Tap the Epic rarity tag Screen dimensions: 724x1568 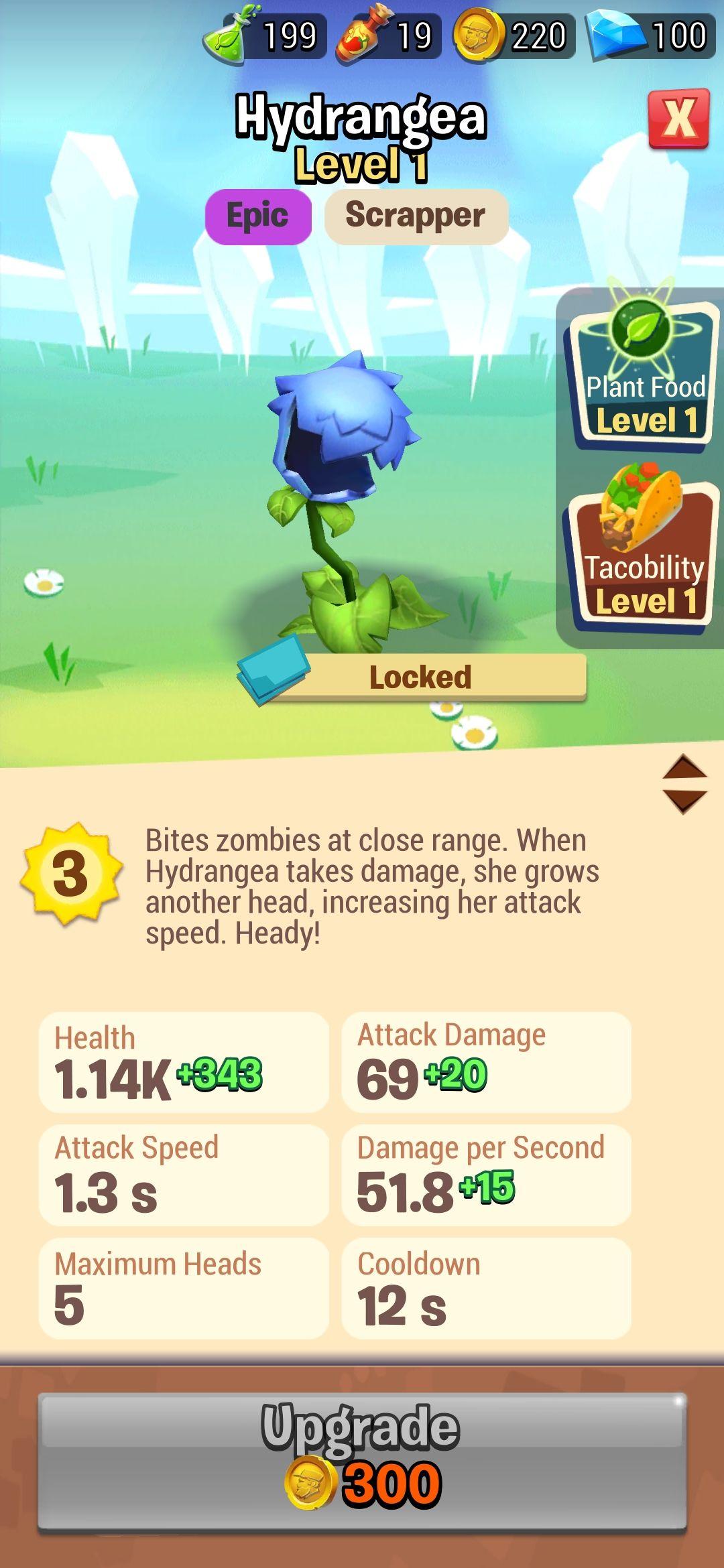pyautogui.click(x=258, y=216)
